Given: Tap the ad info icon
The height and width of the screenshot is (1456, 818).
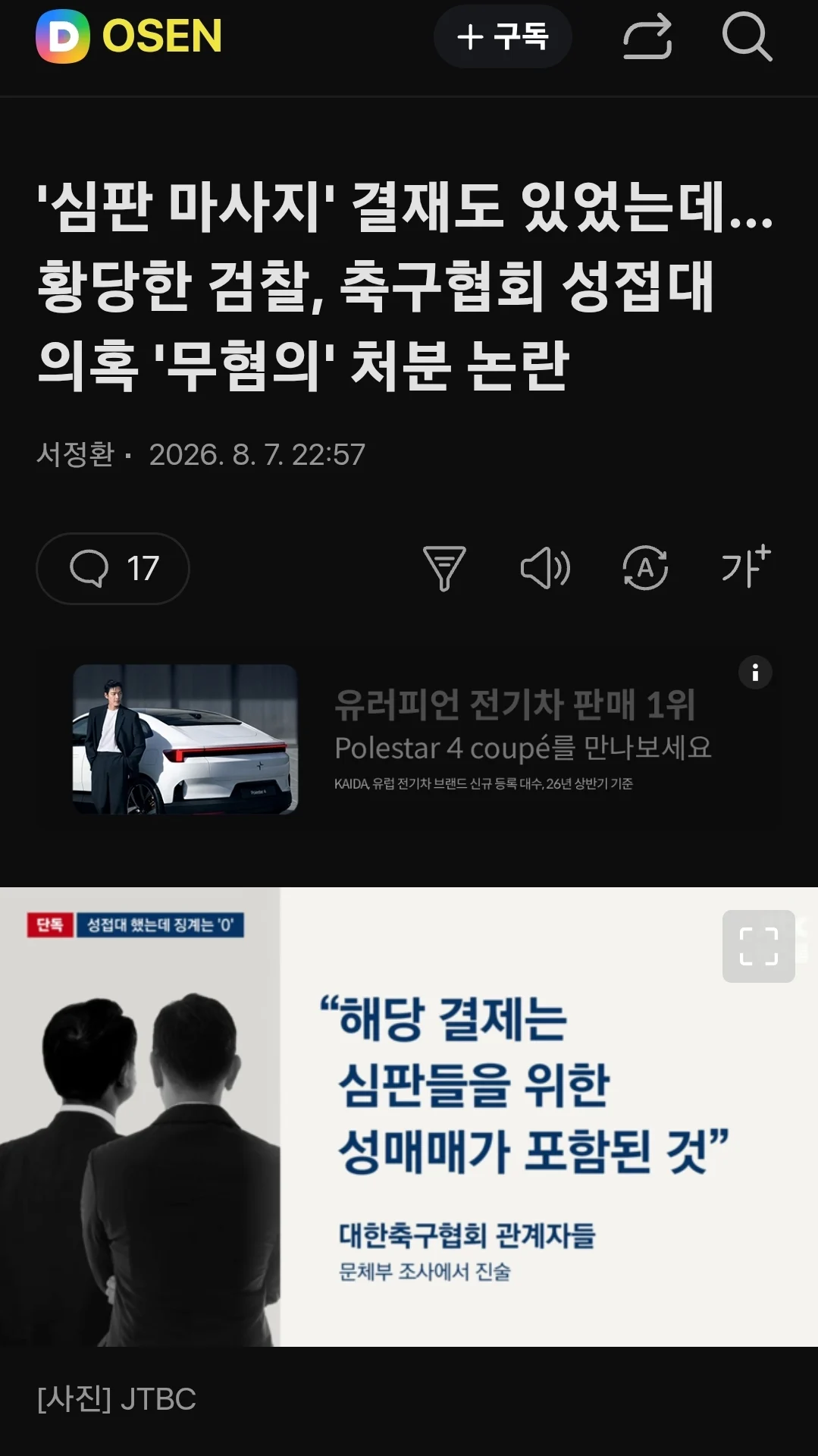Looking at the screenshot, I should (755, 673).
